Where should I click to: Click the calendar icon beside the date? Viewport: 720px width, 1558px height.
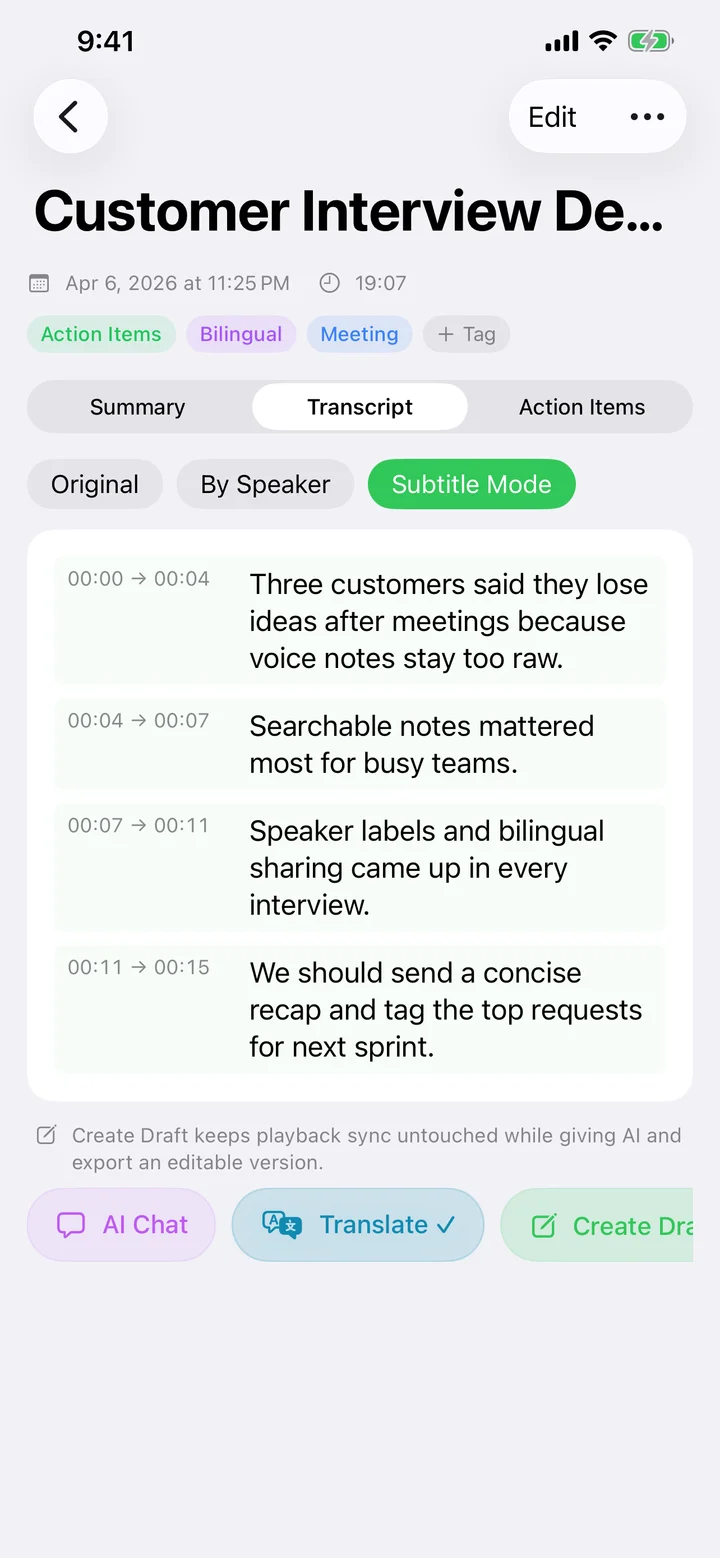point(38,283)
